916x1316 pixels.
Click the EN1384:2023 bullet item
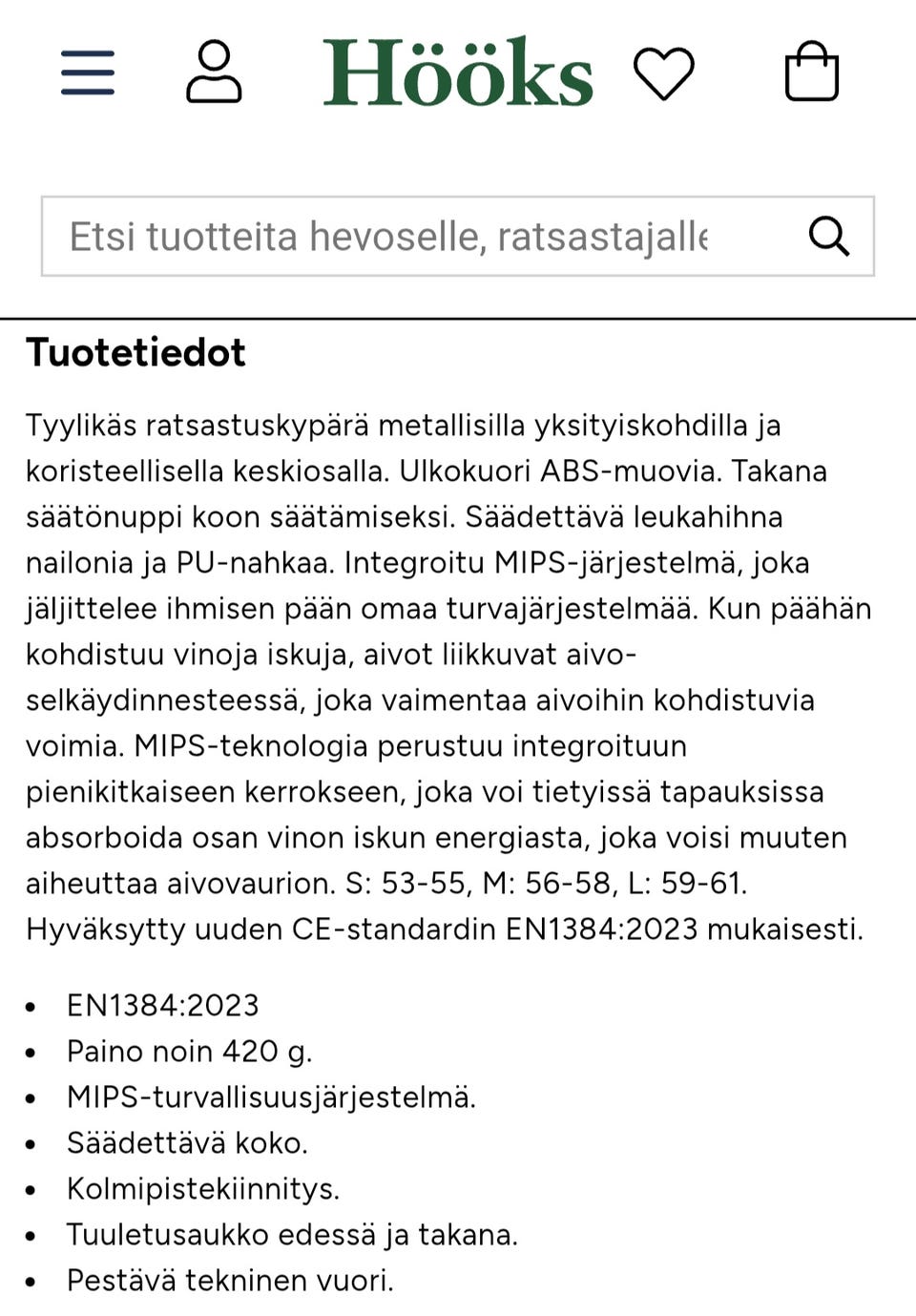pos(162,1005)
